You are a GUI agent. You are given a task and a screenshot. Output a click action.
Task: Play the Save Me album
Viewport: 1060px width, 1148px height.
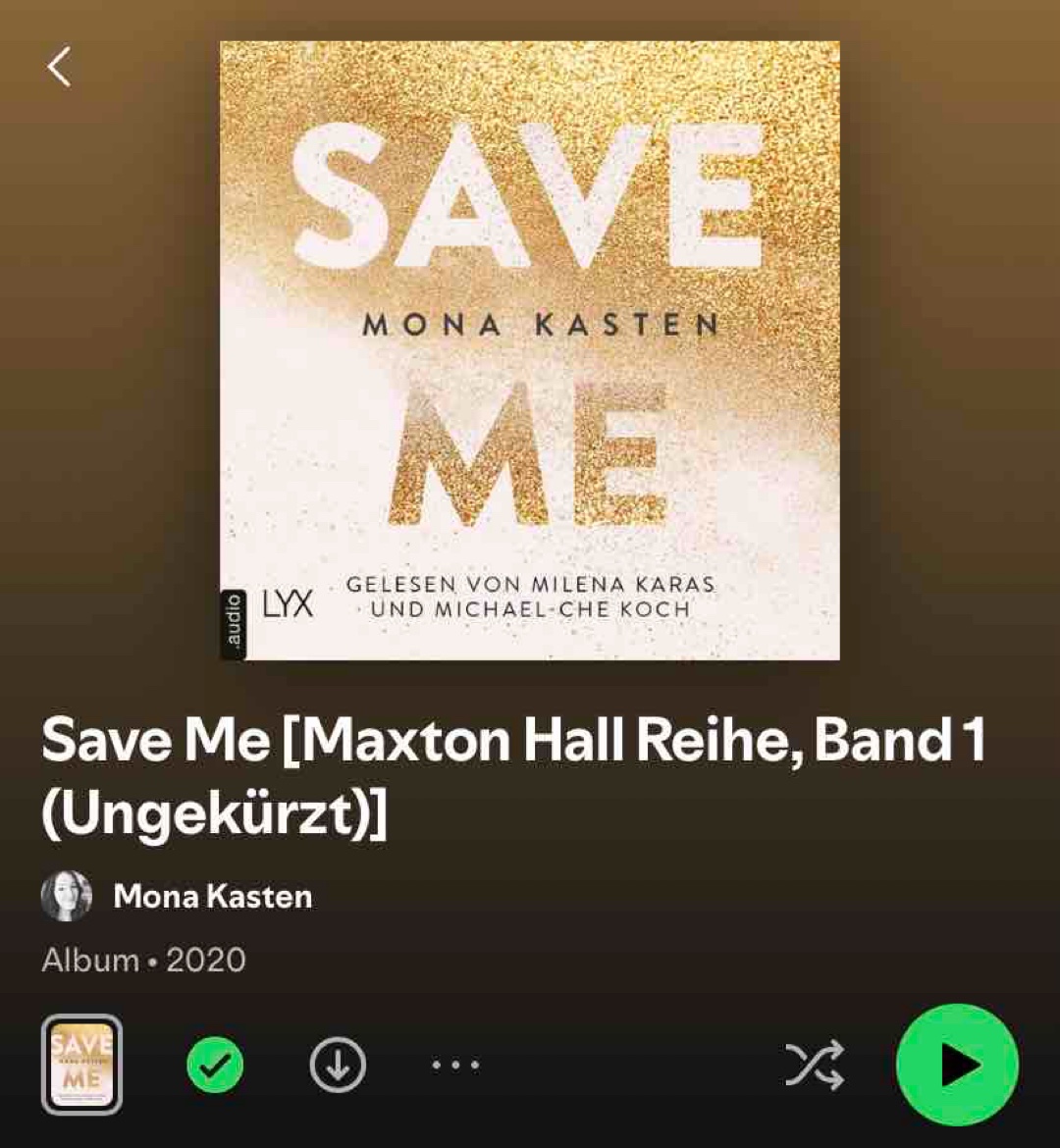click(957, 1066)
